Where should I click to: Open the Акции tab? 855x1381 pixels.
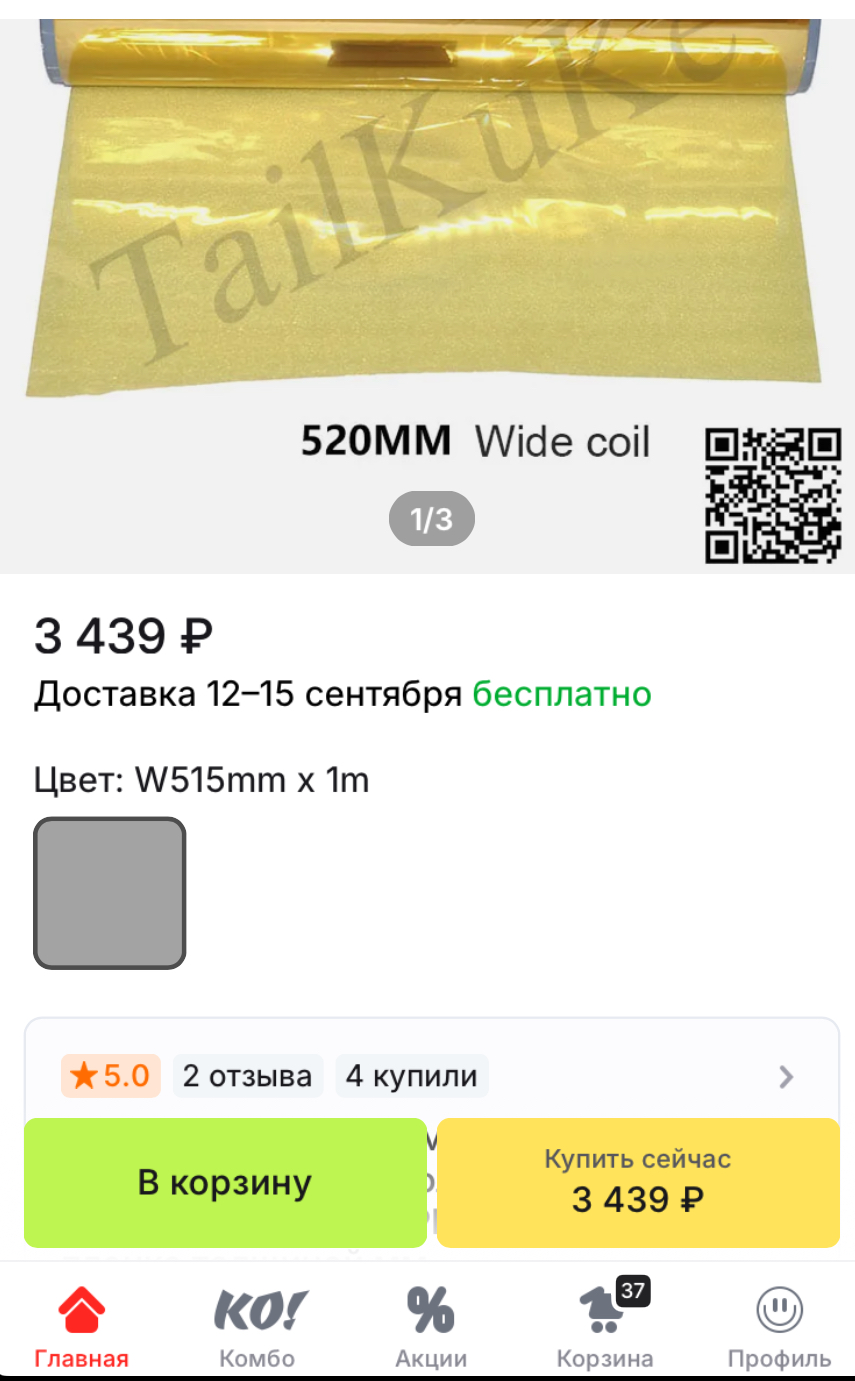tap(431, 1326)
